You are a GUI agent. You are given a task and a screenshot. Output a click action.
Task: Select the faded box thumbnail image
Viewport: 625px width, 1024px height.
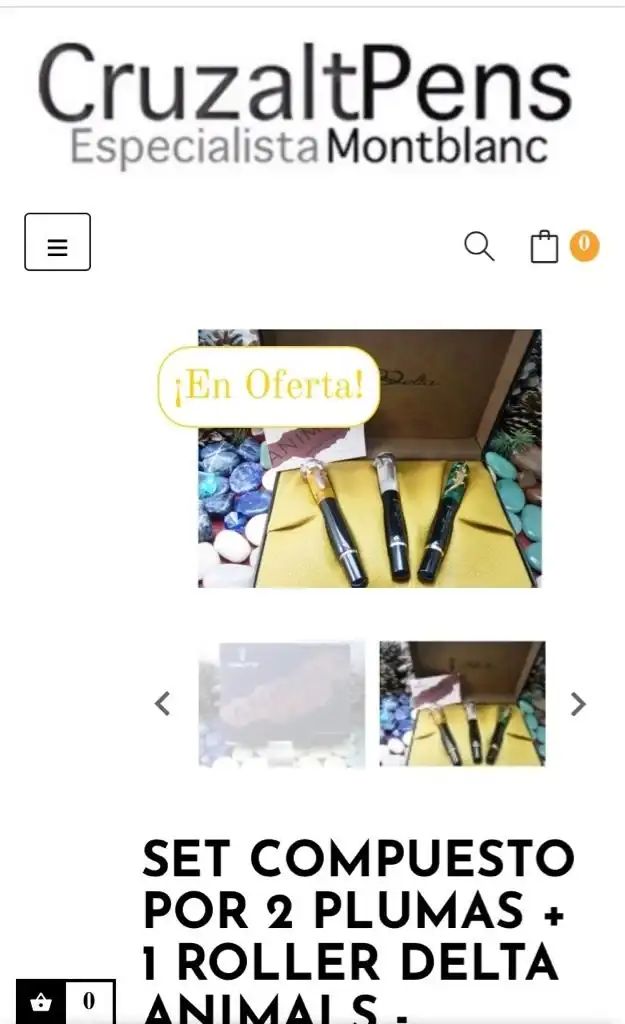pos(282,704)
